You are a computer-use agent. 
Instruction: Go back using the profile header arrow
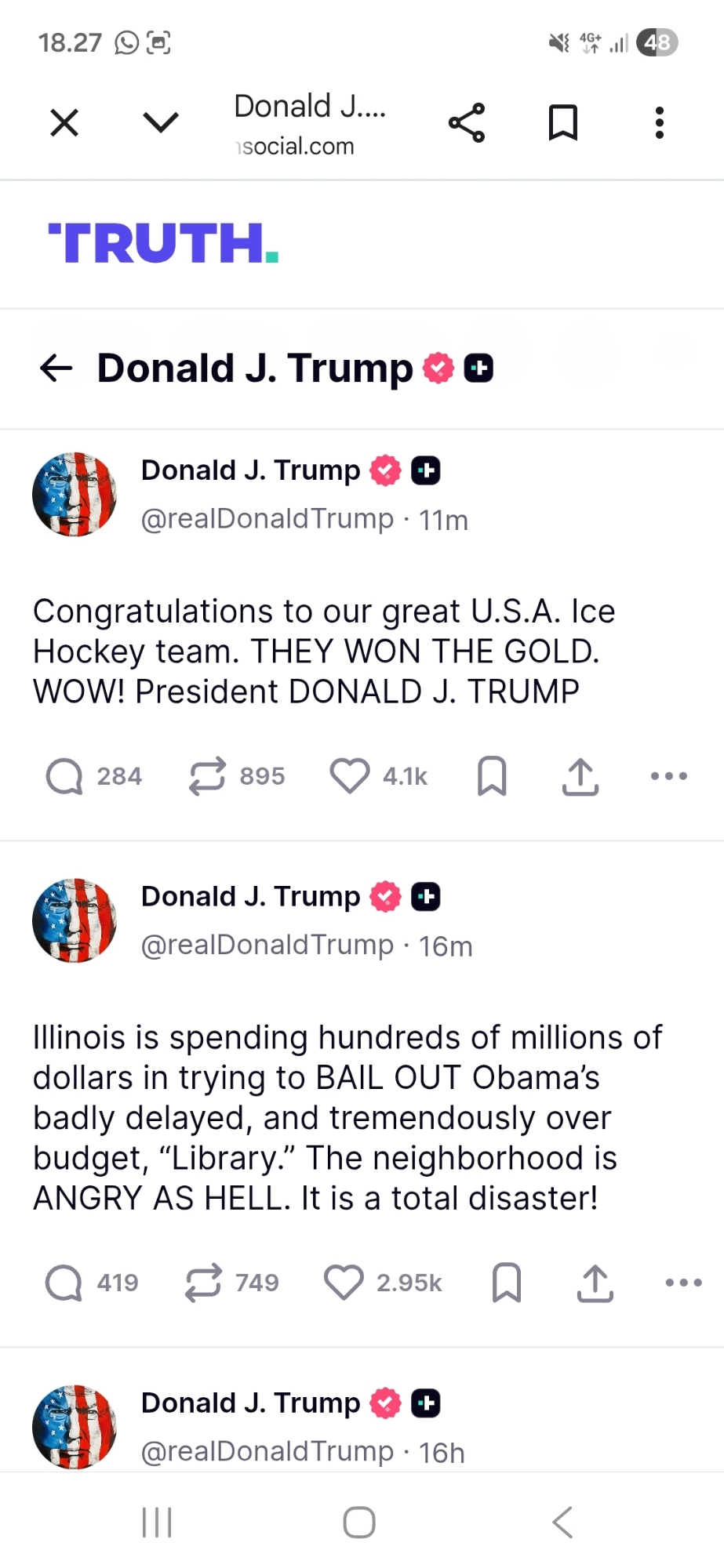[x=56, y=368]
